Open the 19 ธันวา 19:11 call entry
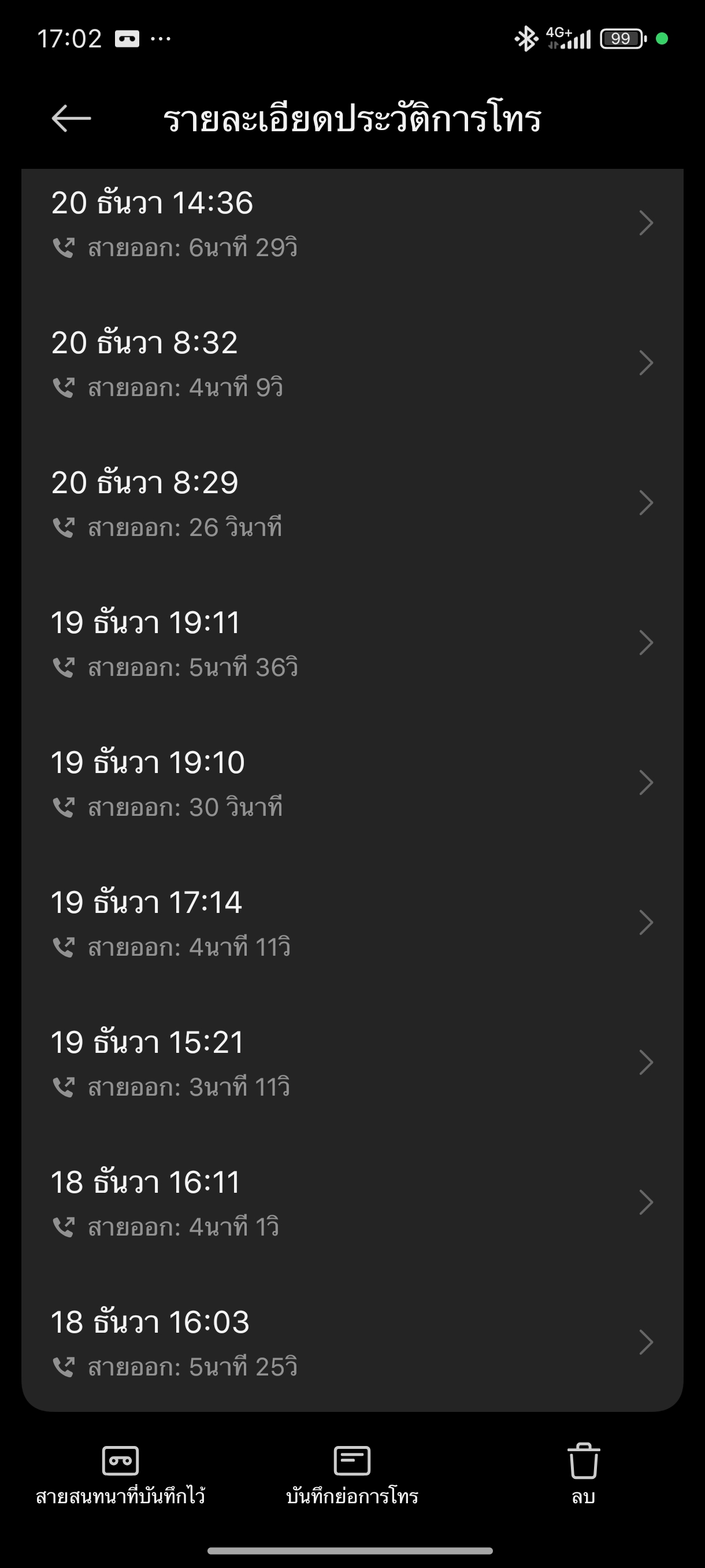Viewport: 705px width, 1568px height. 351,644
